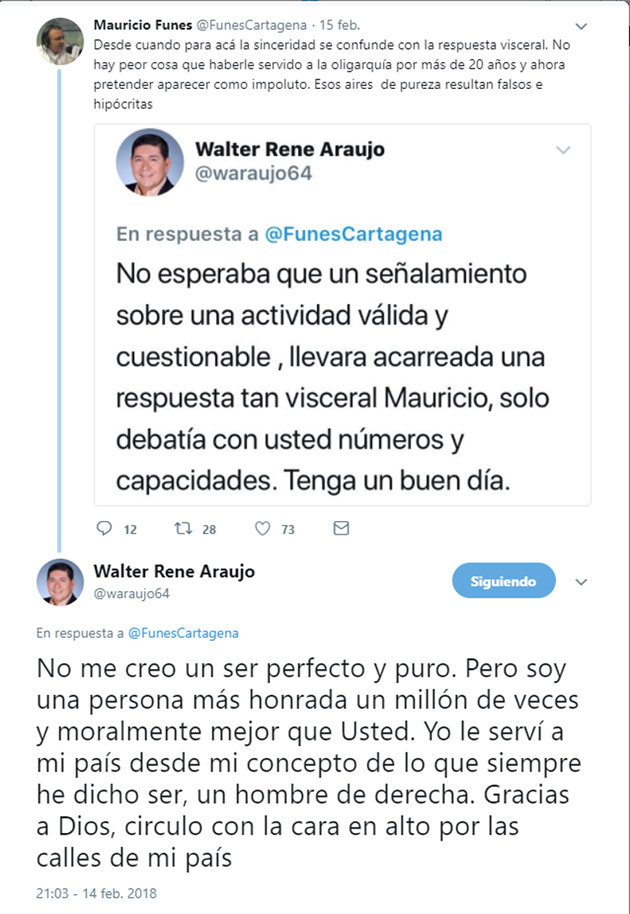Tap the Siguiendo button for Walter Rene Araujo

click(503, 581)
